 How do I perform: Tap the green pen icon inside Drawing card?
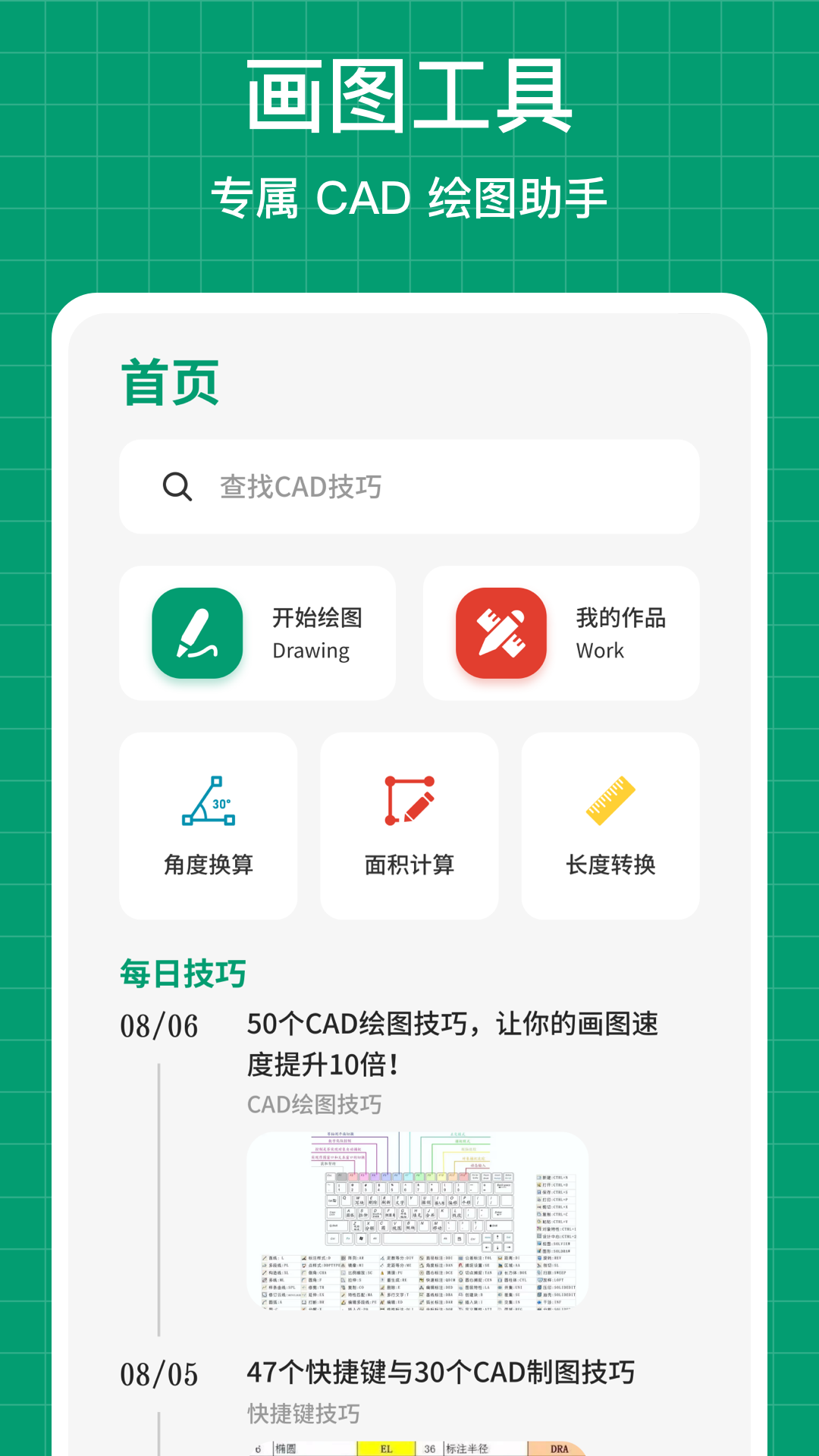click(x=196, y=633)
